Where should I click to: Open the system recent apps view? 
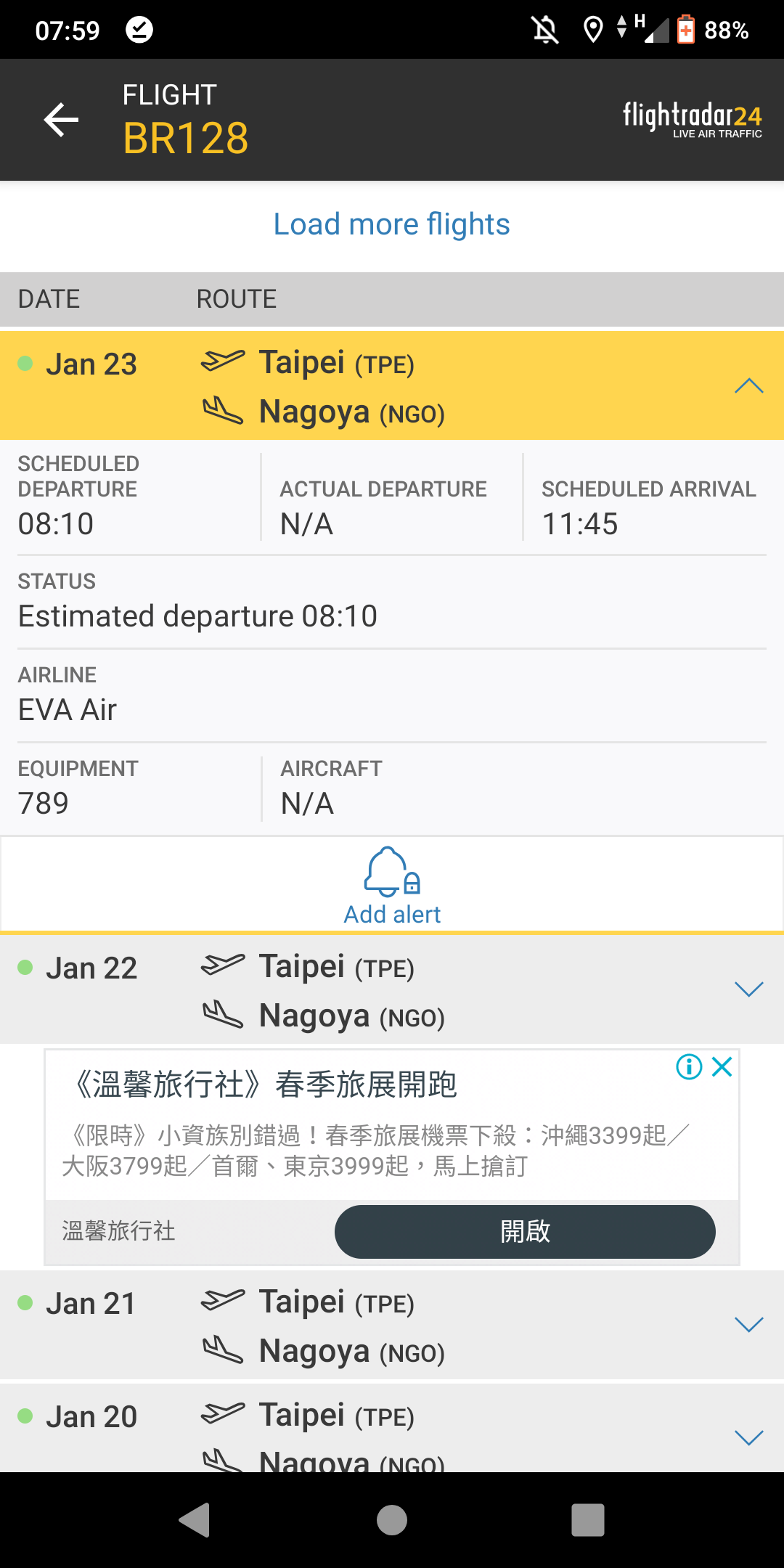pos(587,1520)
